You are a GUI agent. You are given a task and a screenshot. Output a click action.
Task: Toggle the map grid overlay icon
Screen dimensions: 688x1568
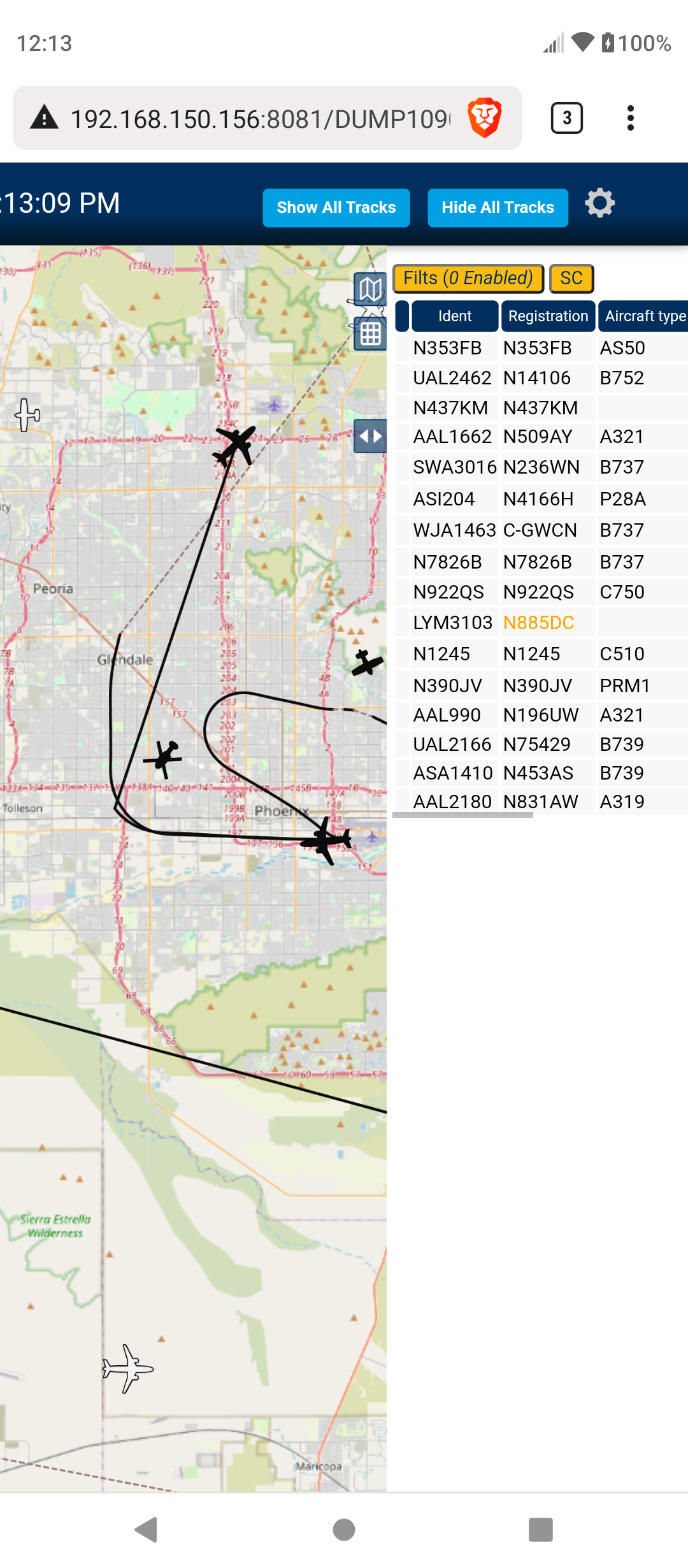tap(370, 334)
